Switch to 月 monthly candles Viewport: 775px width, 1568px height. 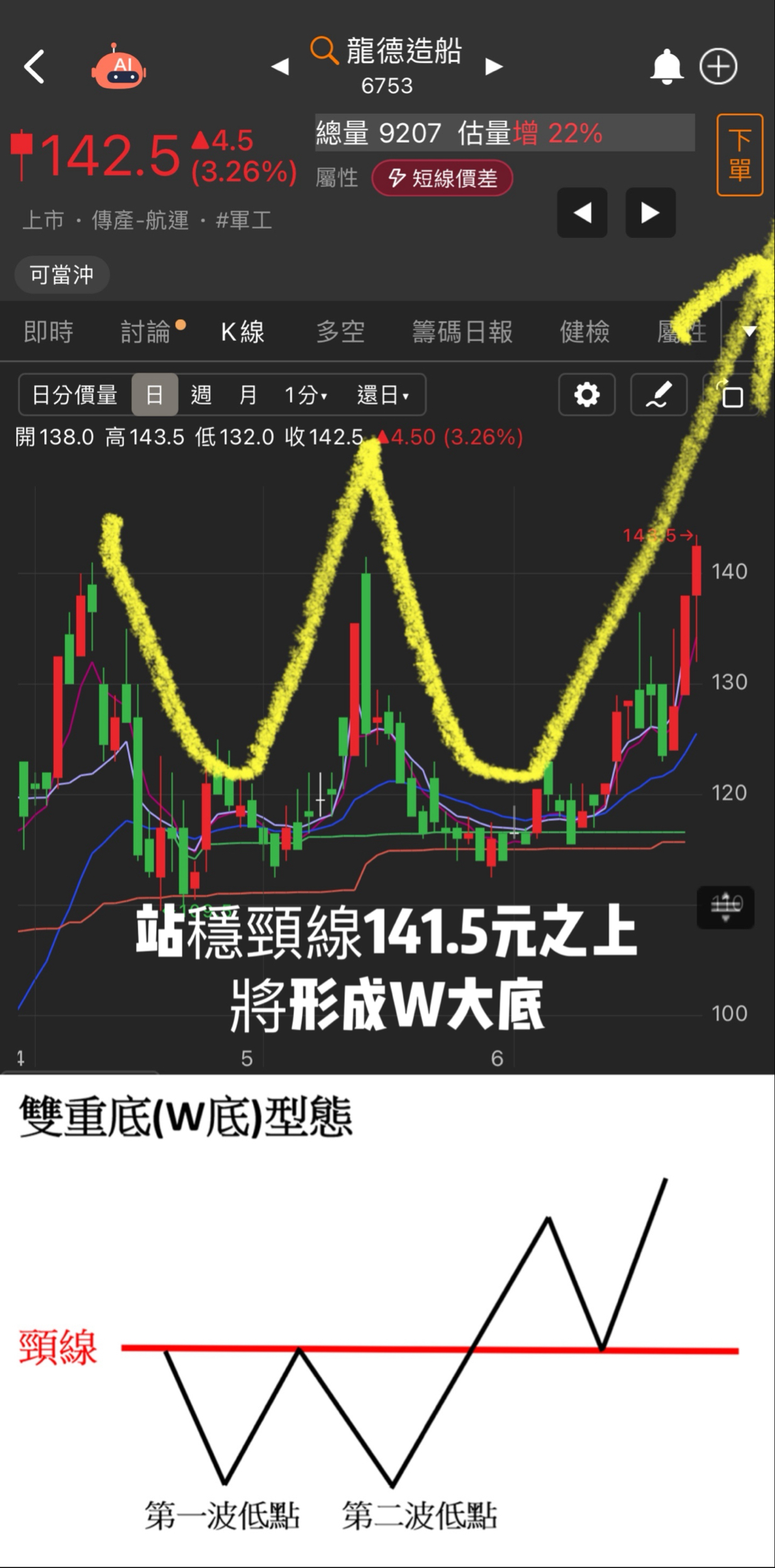(247, 395)
